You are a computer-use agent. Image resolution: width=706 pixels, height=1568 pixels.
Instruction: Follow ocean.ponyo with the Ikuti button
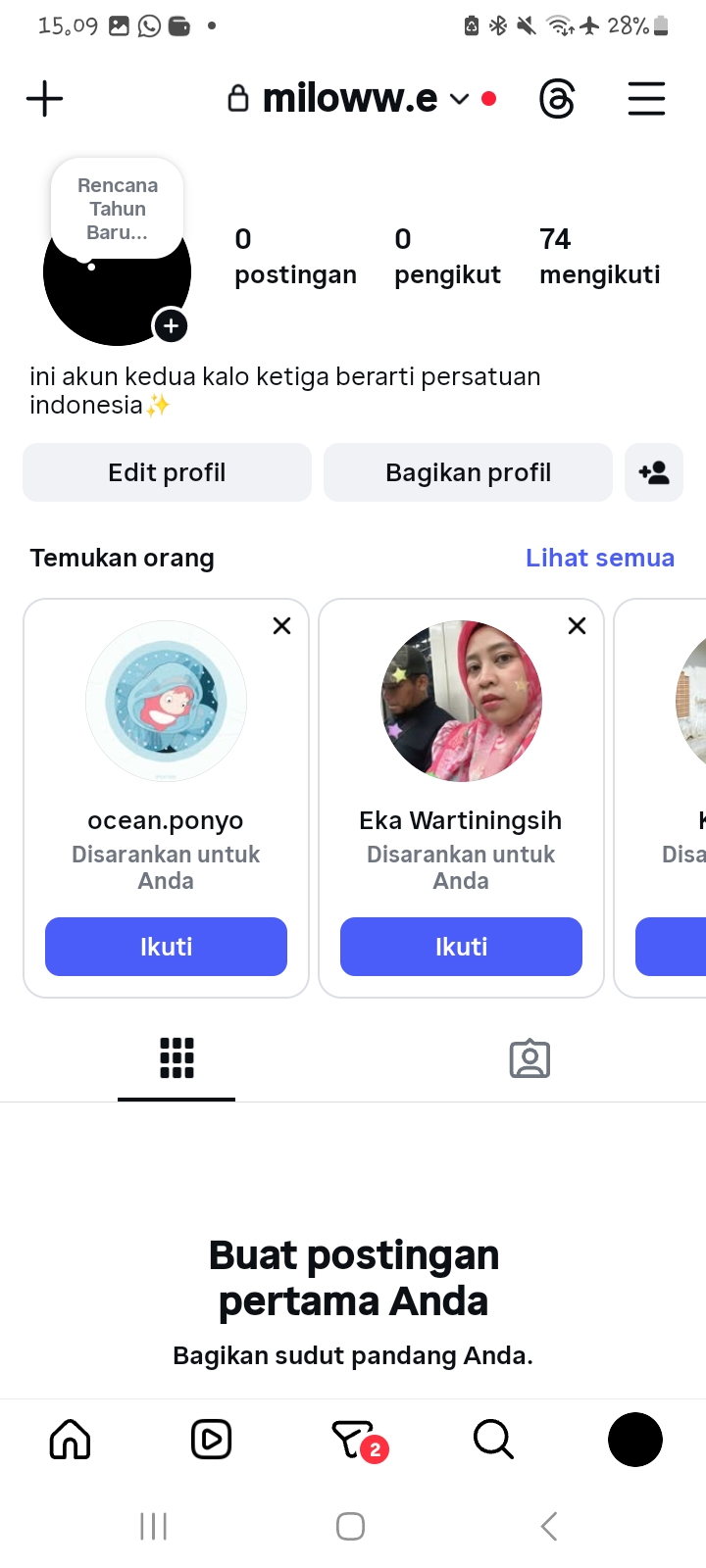coord(166,947)
